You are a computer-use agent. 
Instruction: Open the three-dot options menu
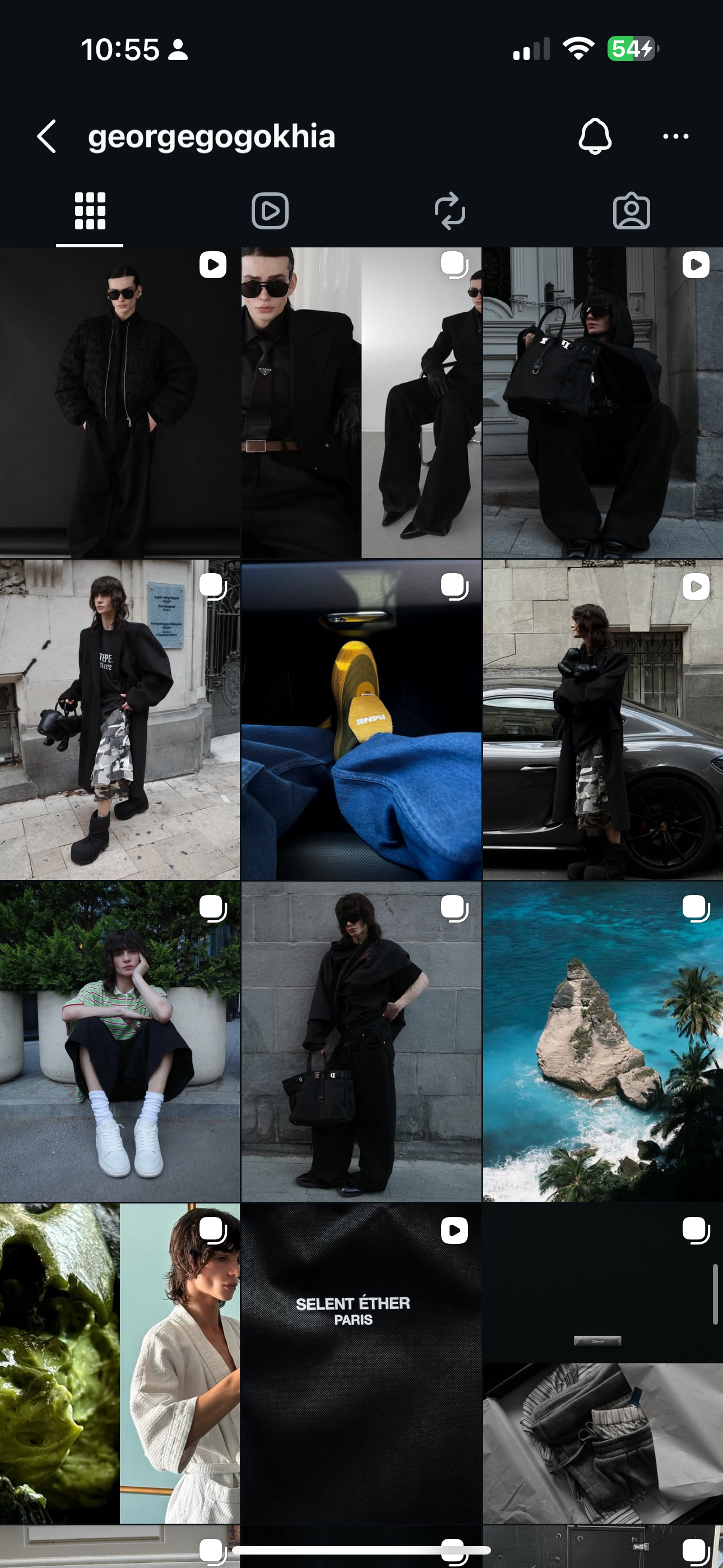[675, 136]
